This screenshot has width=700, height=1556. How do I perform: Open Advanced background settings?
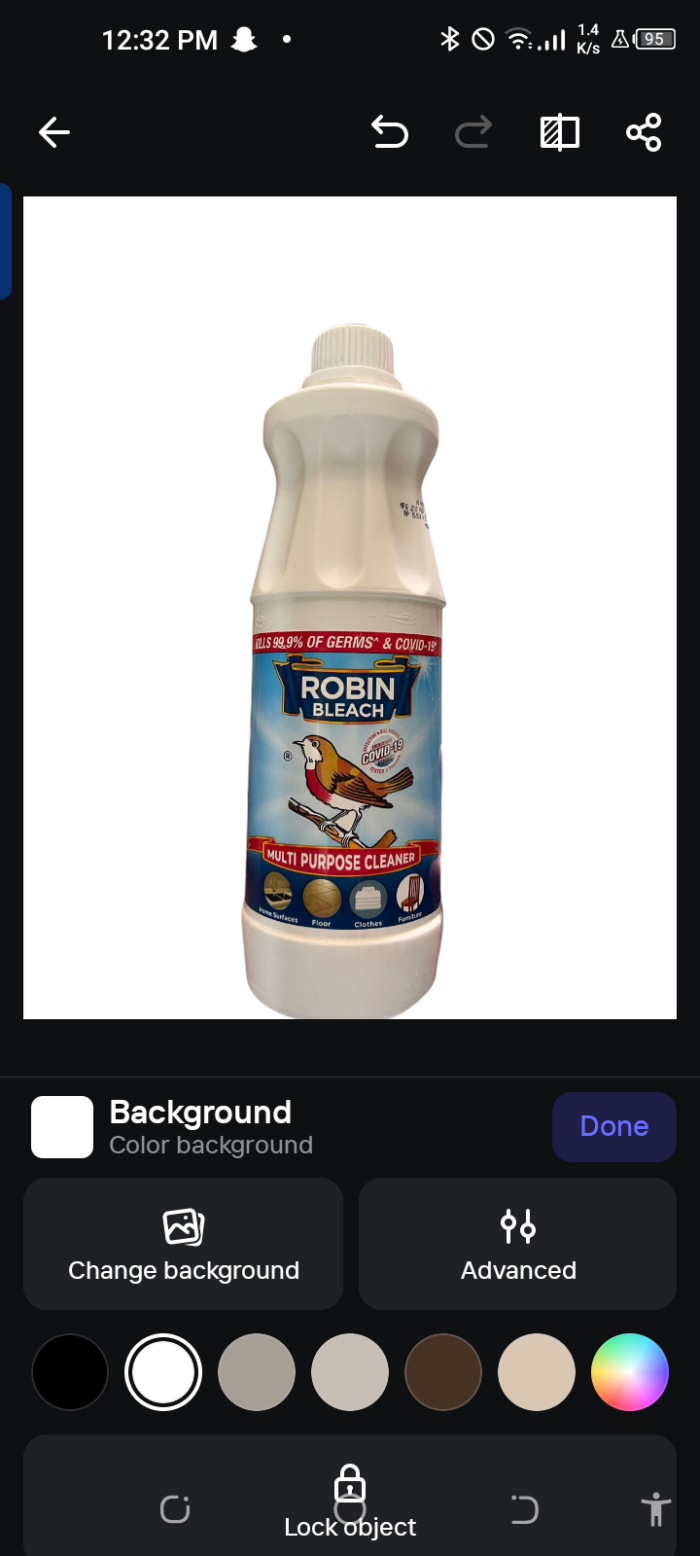coord(518,1243)
